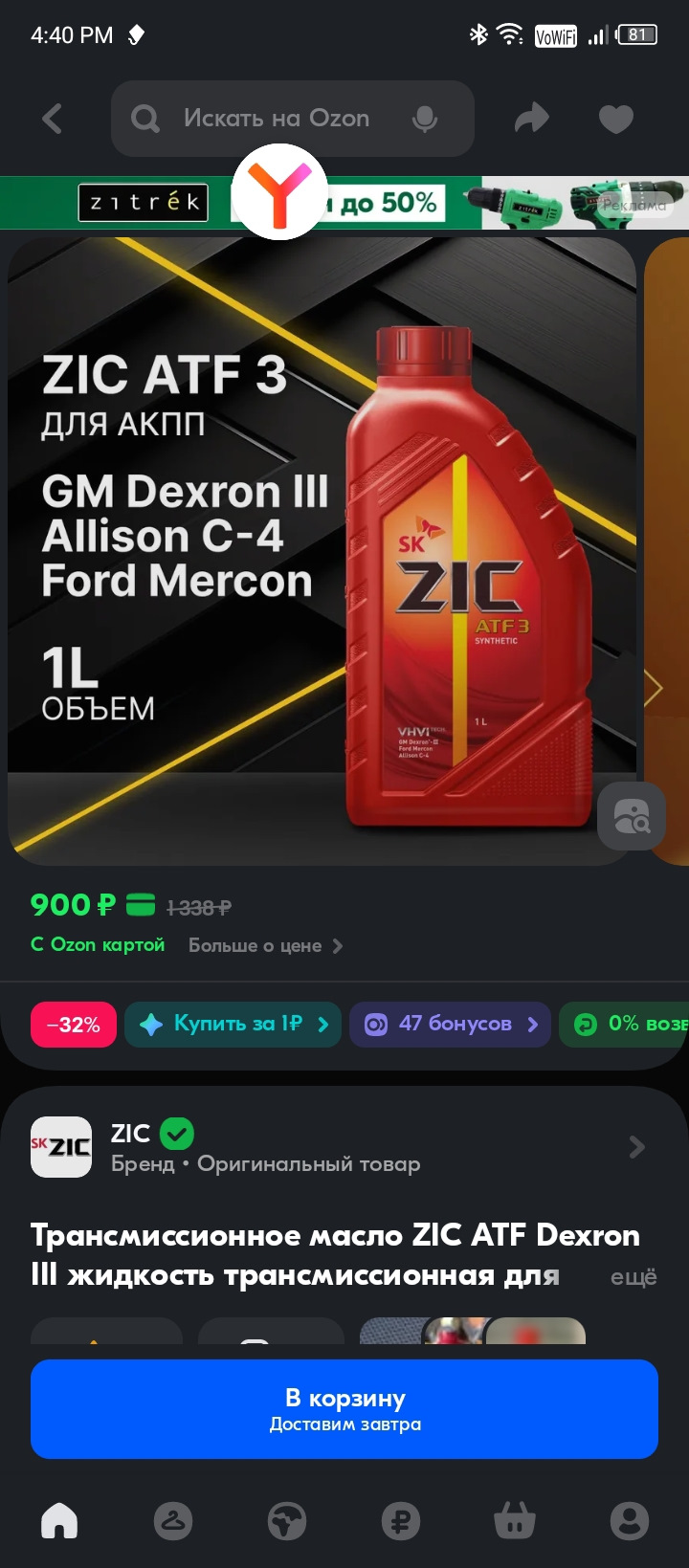This screenshot has width=689, height=1568.
Task: Open the shopping cart tab
Action: 515,1520
